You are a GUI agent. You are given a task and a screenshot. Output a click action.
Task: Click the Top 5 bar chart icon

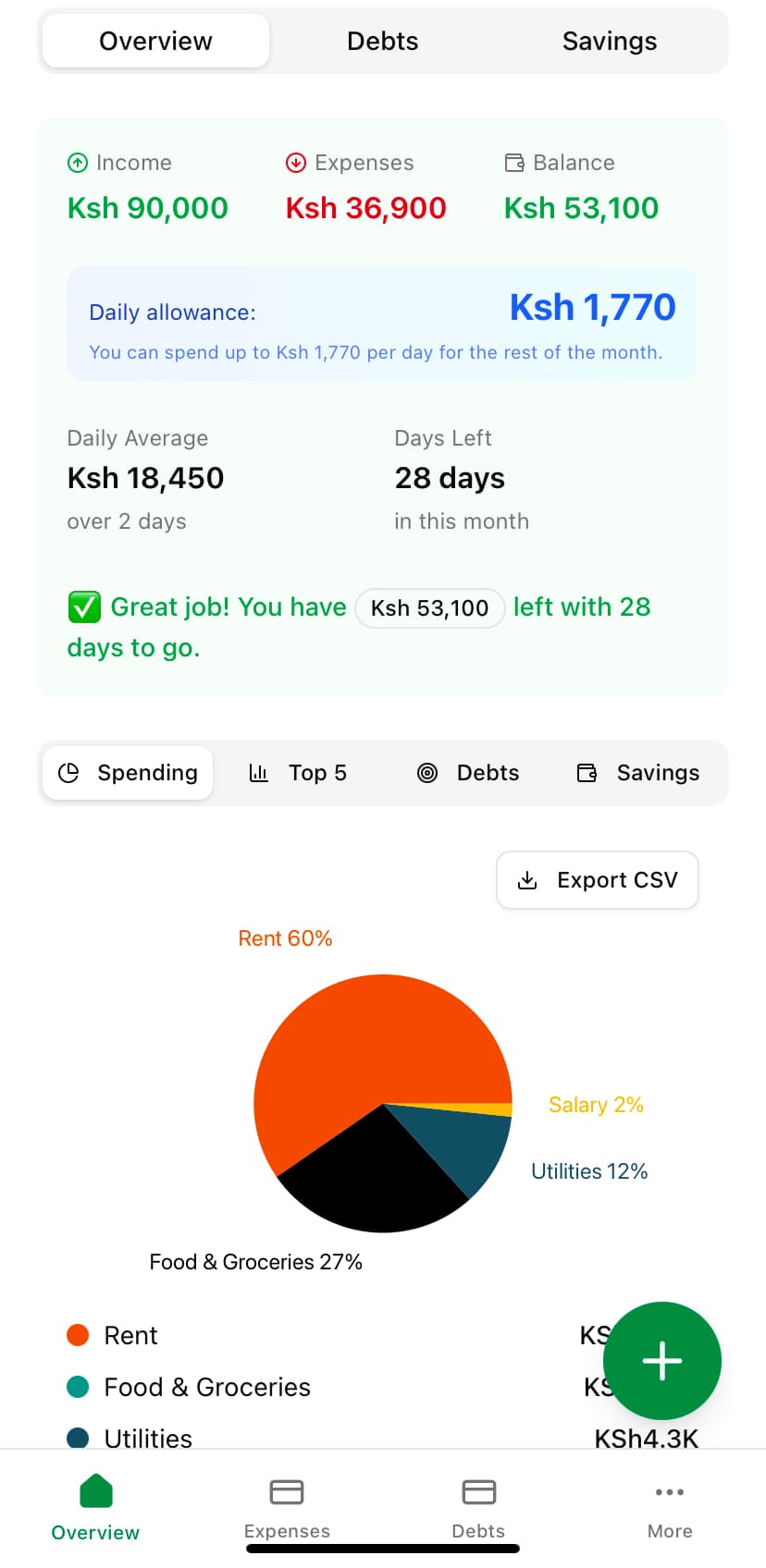click(259, 772)
